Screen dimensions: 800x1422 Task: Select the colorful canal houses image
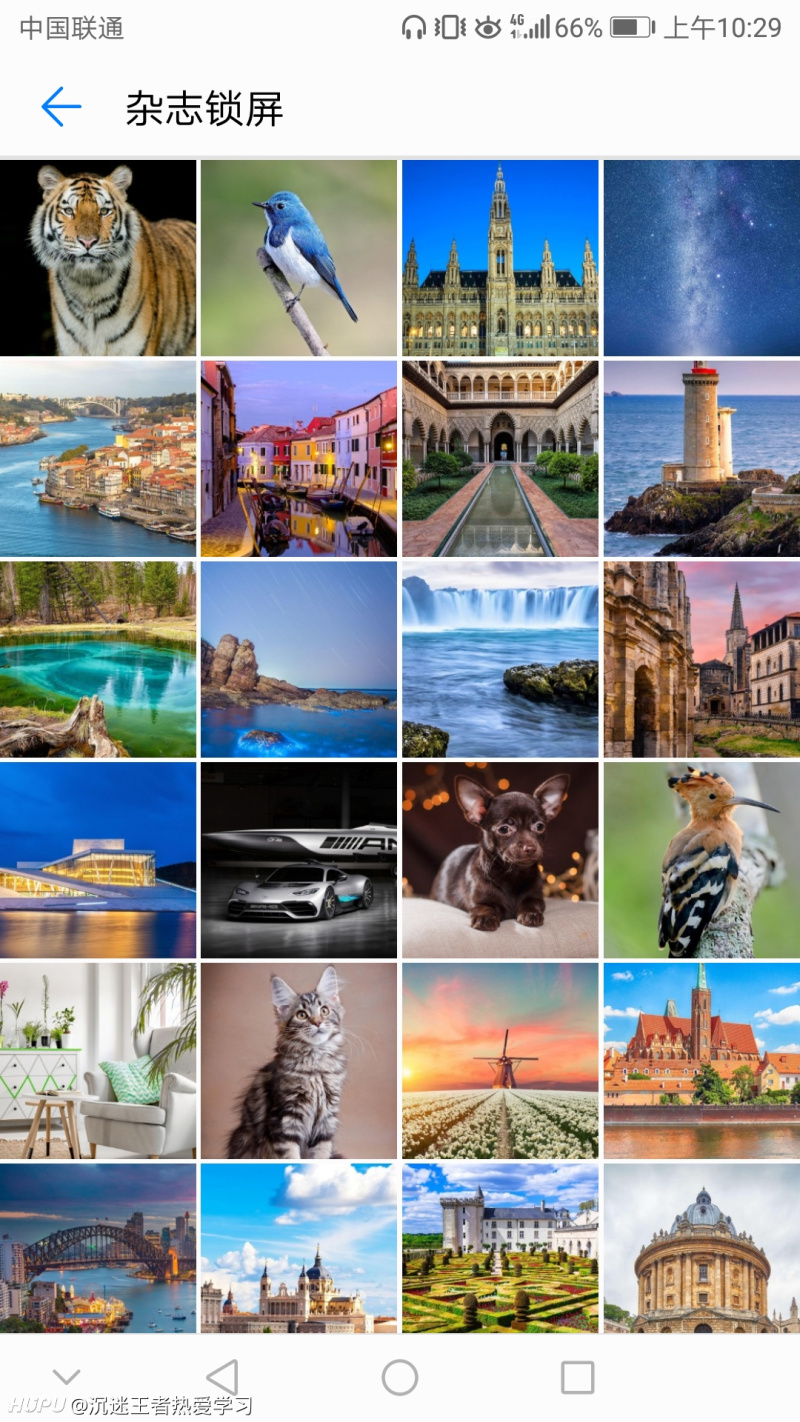[299, 459]
